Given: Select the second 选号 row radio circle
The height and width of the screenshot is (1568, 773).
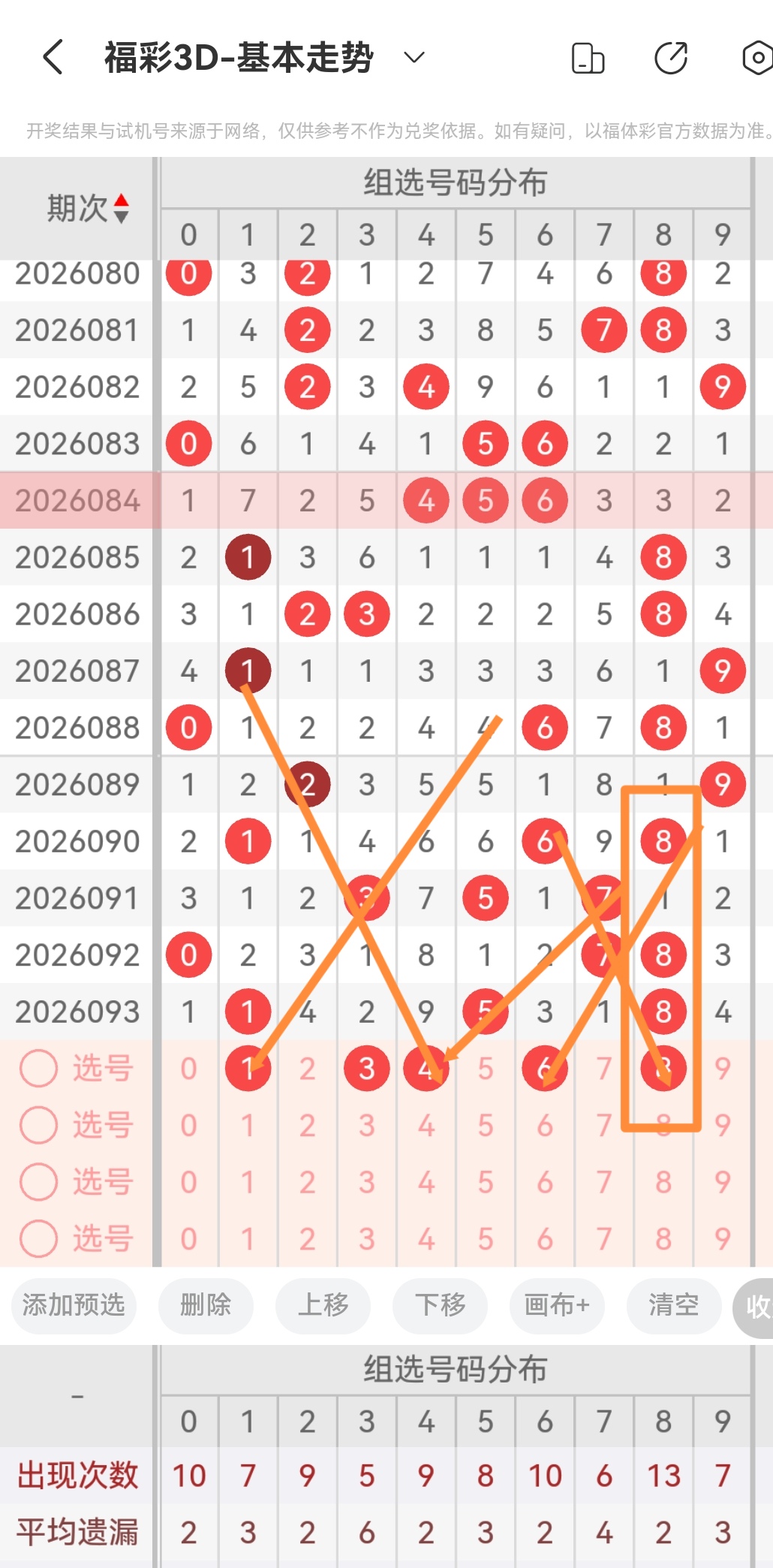Looking at the screenshot, I should [x=38, y=1126].
